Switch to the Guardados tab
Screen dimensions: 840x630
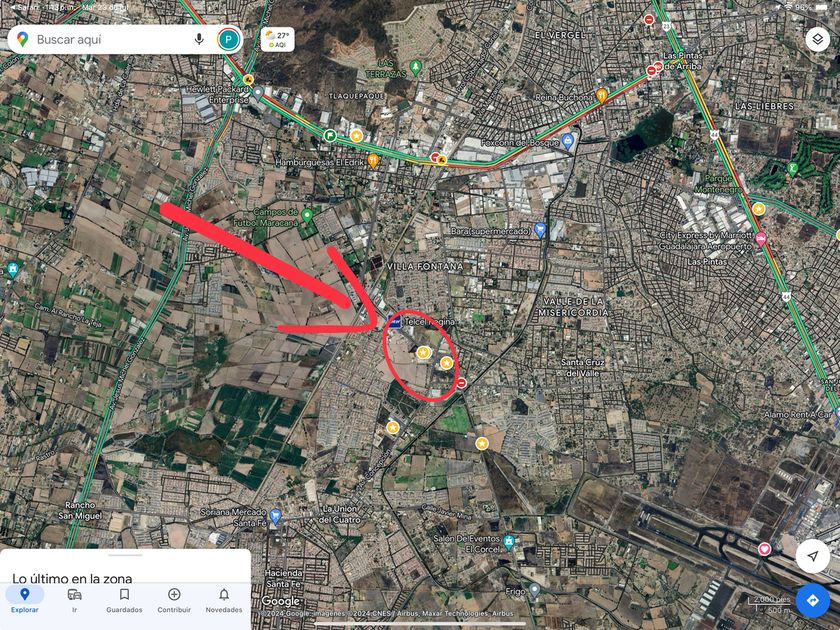coord(124,599)
